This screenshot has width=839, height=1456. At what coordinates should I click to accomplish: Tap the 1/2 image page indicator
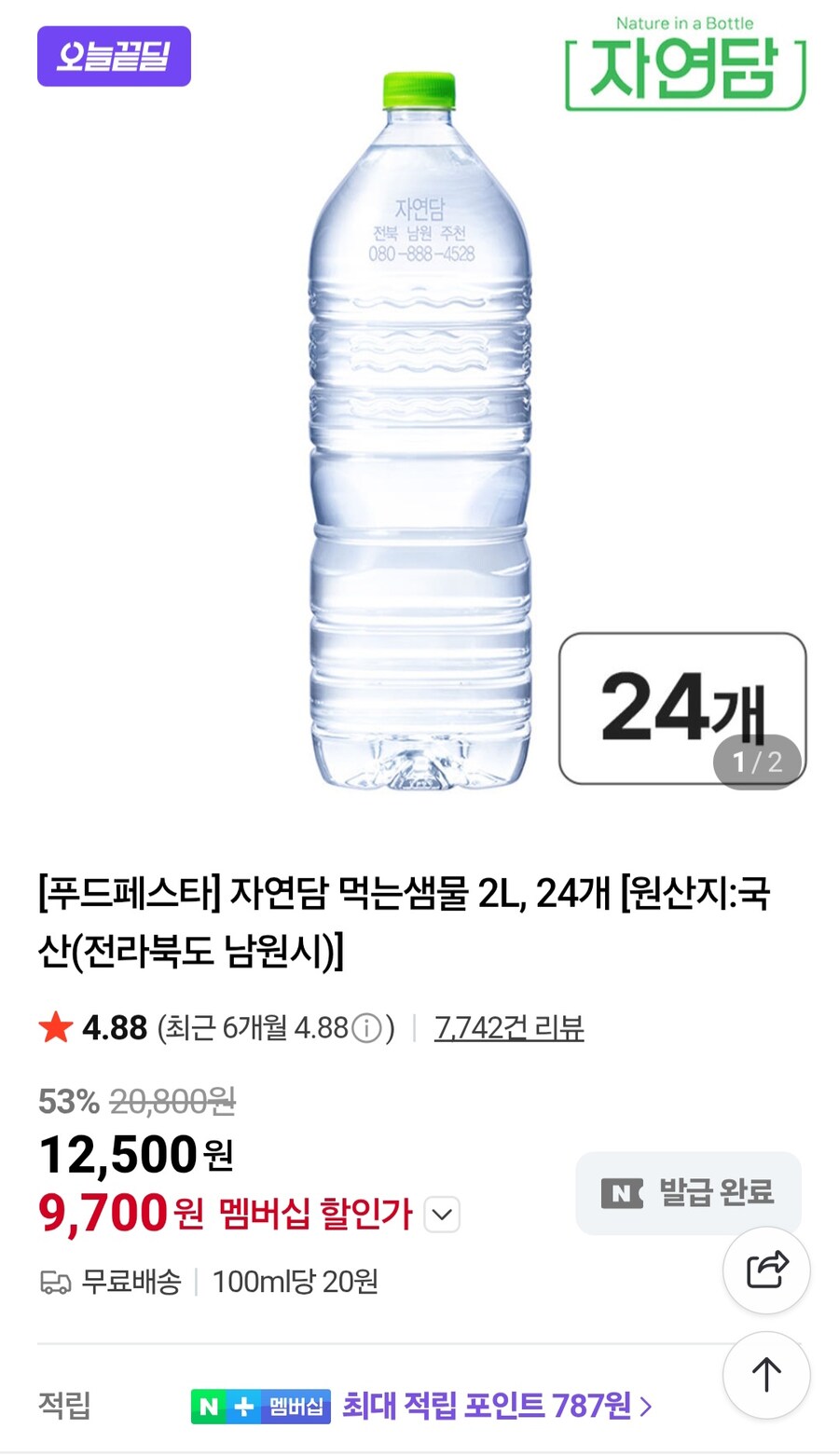pos(757,762)
